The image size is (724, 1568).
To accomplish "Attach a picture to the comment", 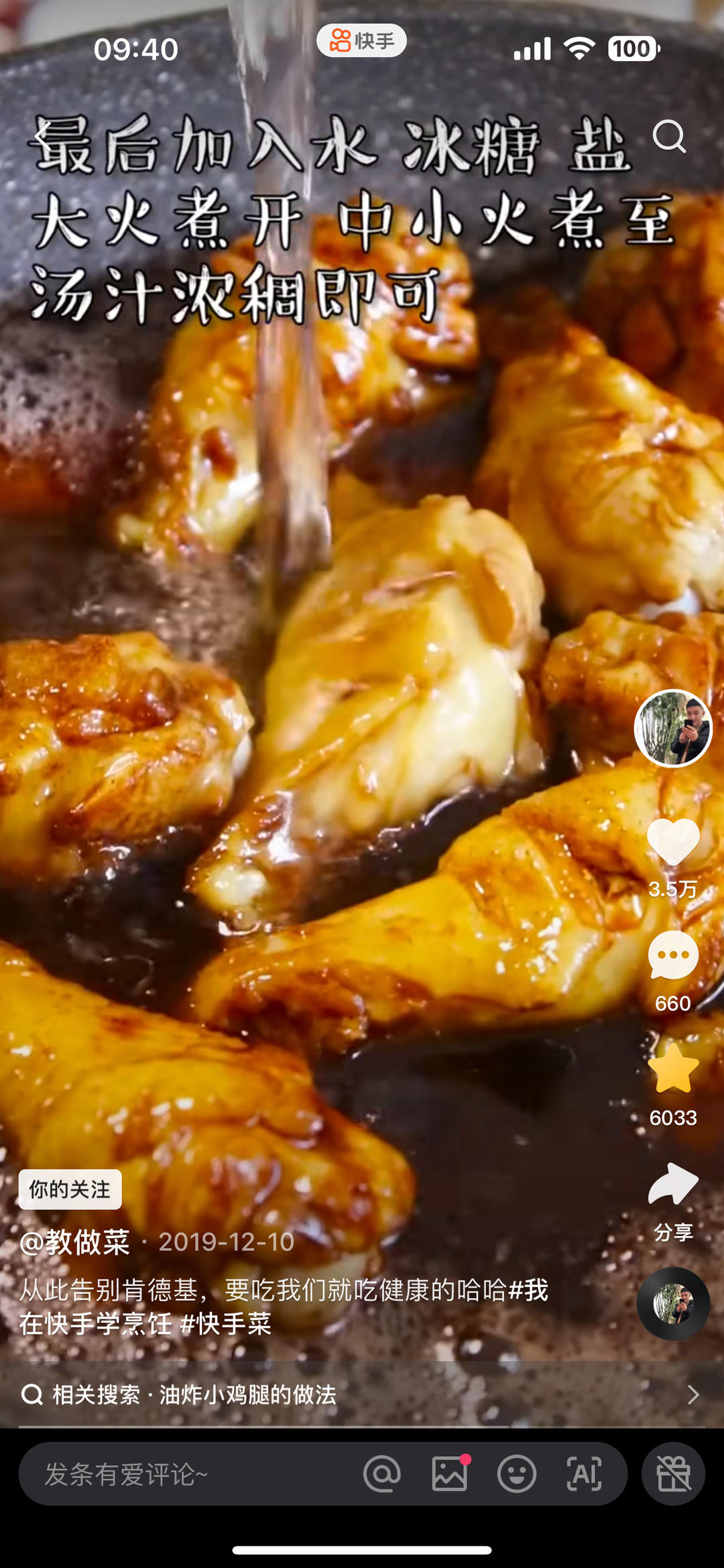I will tap(450, 1474).
